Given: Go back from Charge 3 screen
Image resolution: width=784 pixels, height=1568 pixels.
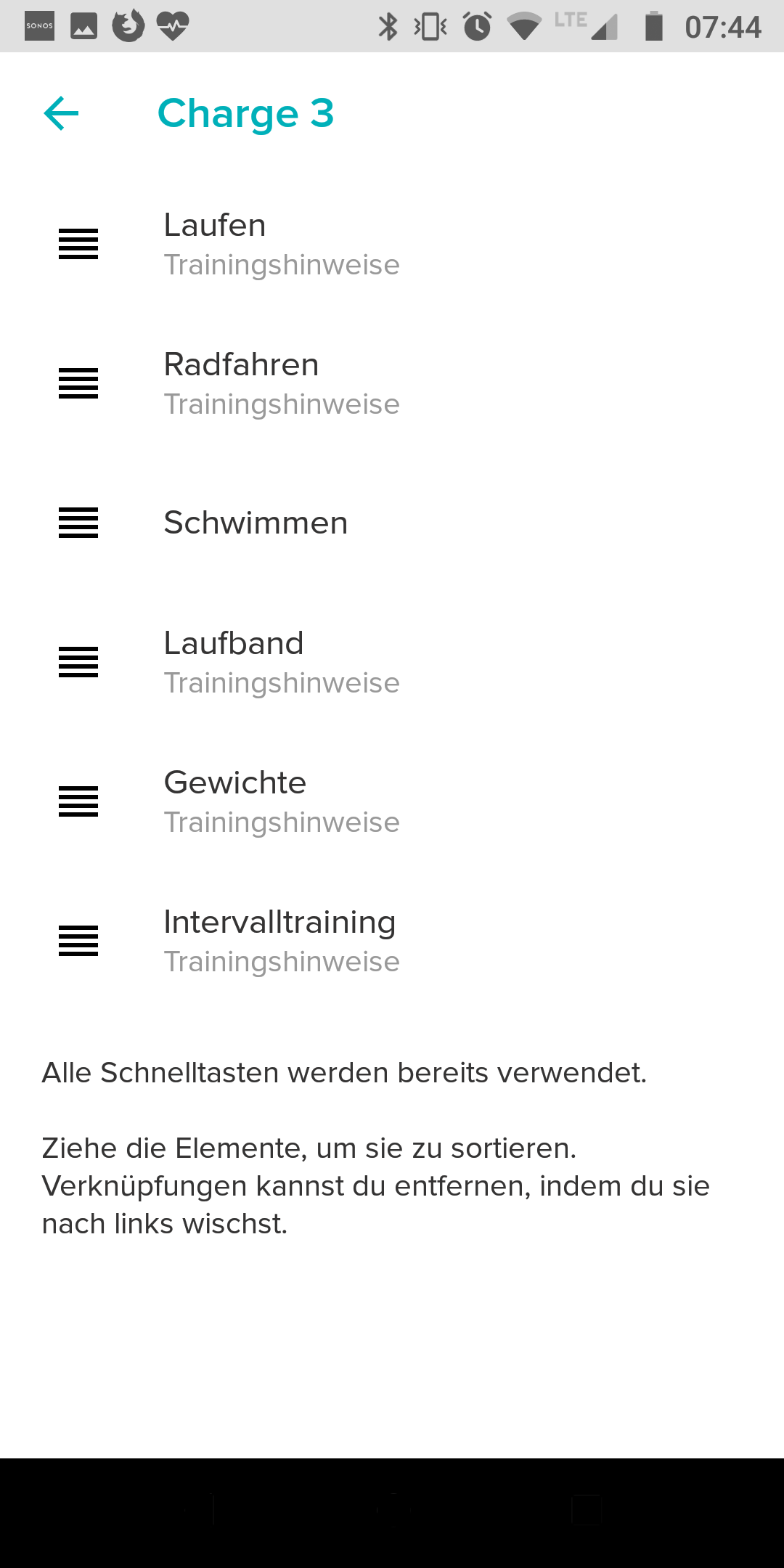Looking at the screenshot, I should [62, 114].
